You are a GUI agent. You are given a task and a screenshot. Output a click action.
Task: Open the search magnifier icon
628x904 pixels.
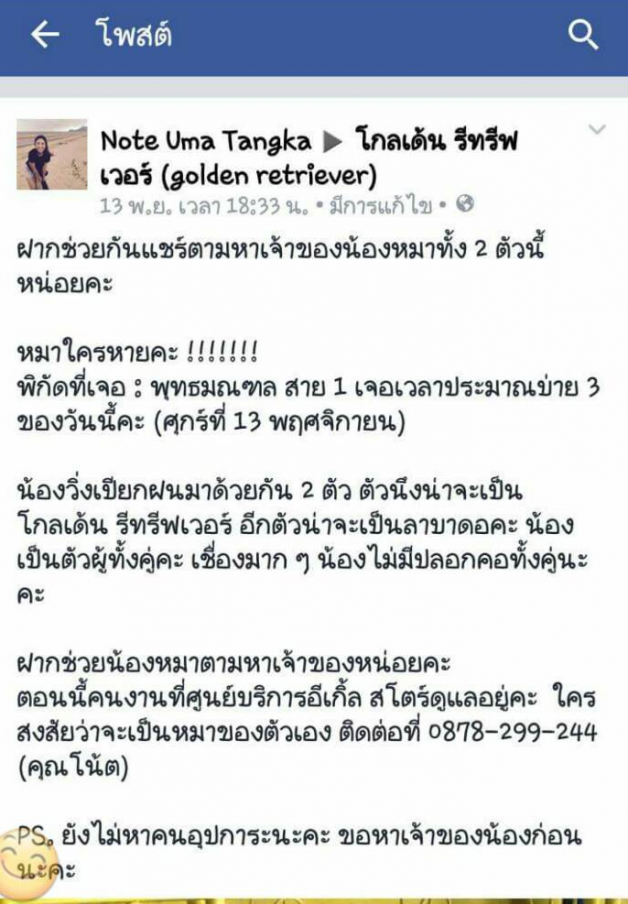tap(583, 36)
